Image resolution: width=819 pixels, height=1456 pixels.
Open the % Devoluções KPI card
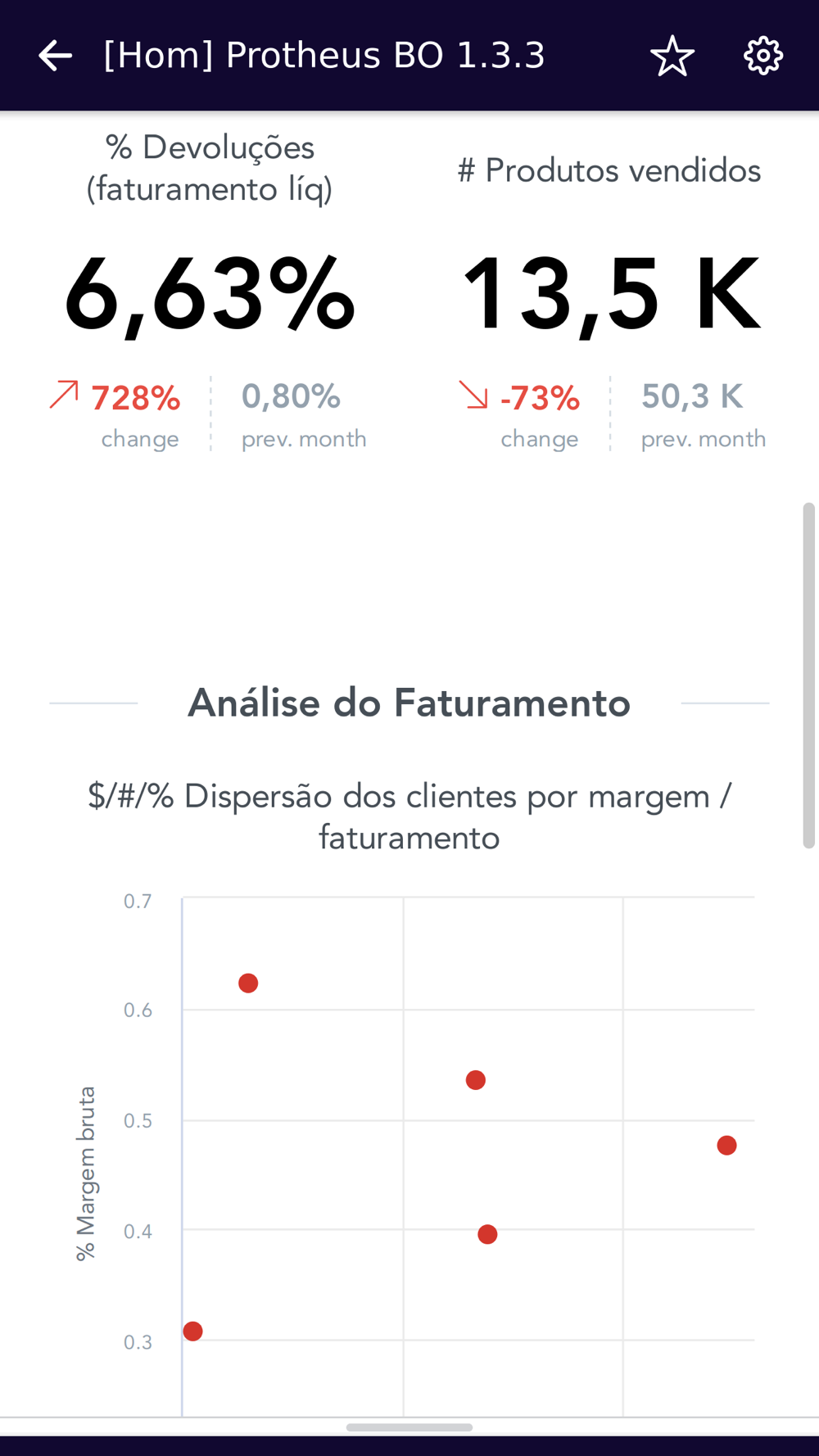[x=210, y=293]
